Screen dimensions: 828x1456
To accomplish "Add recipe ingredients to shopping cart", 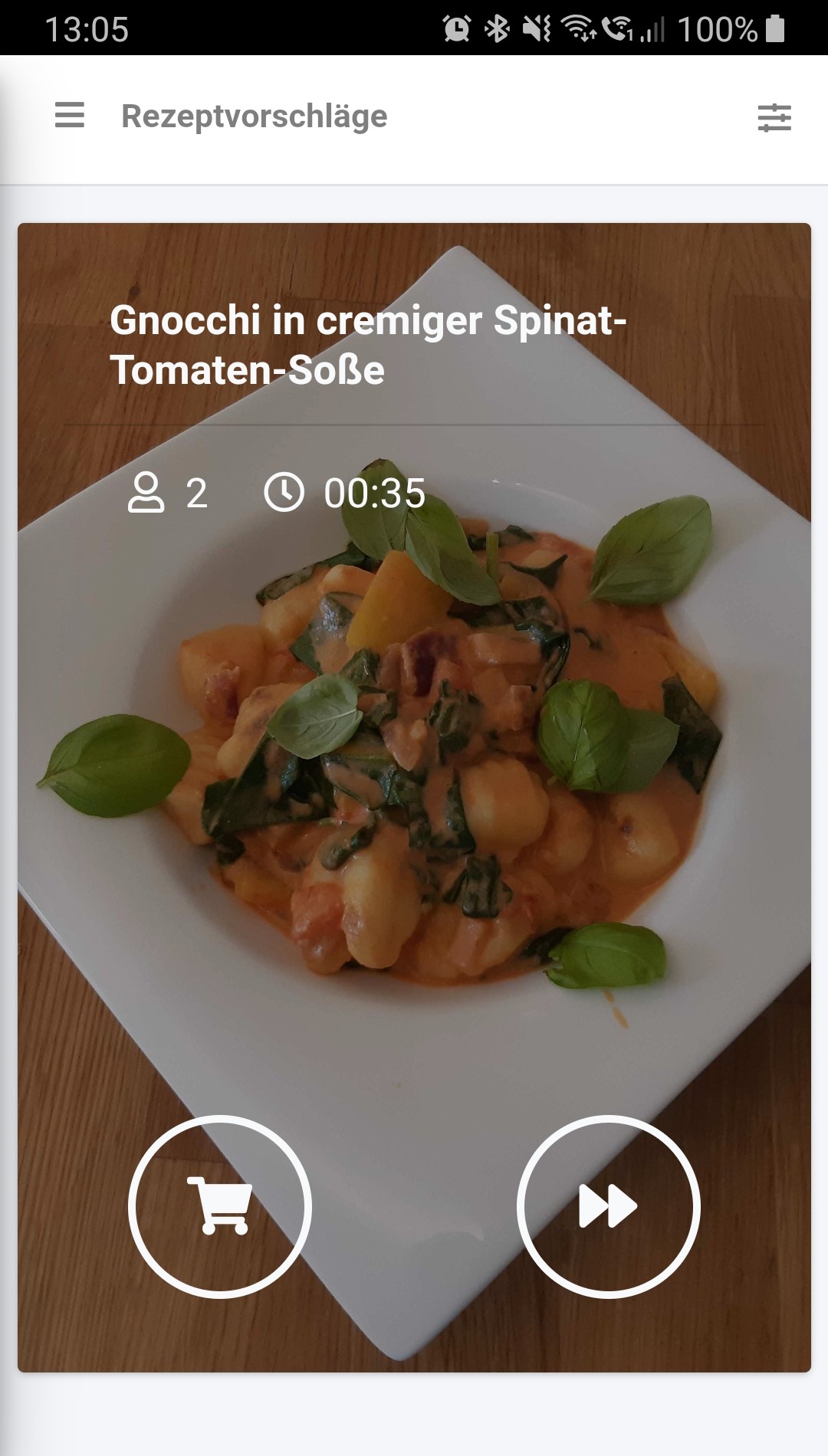I will tap(220, 1206).
